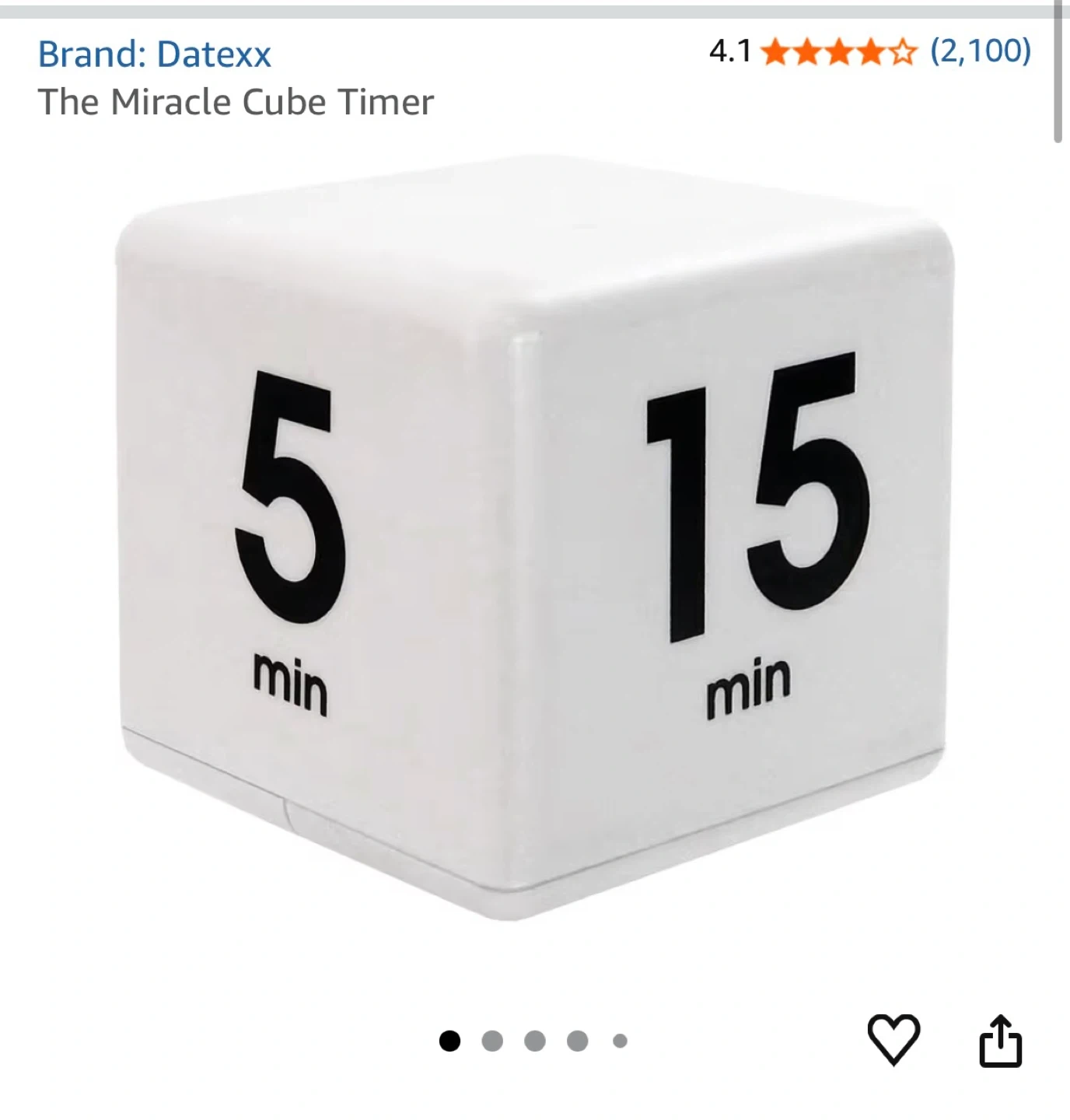Share this product listing
The image size is (1070, 1120).
click(1000, 1040)
